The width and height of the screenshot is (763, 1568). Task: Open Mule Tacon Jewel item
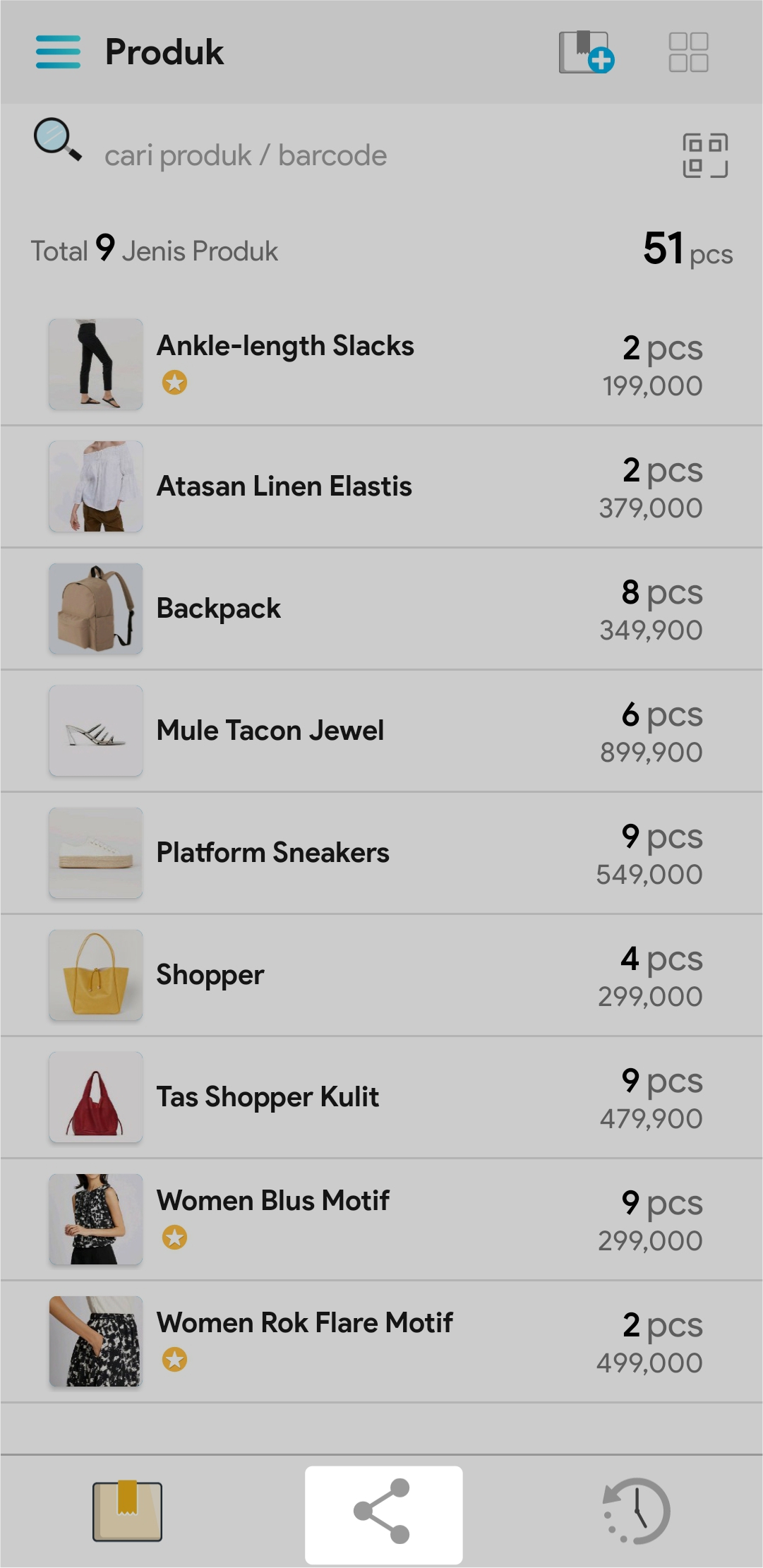381,731
